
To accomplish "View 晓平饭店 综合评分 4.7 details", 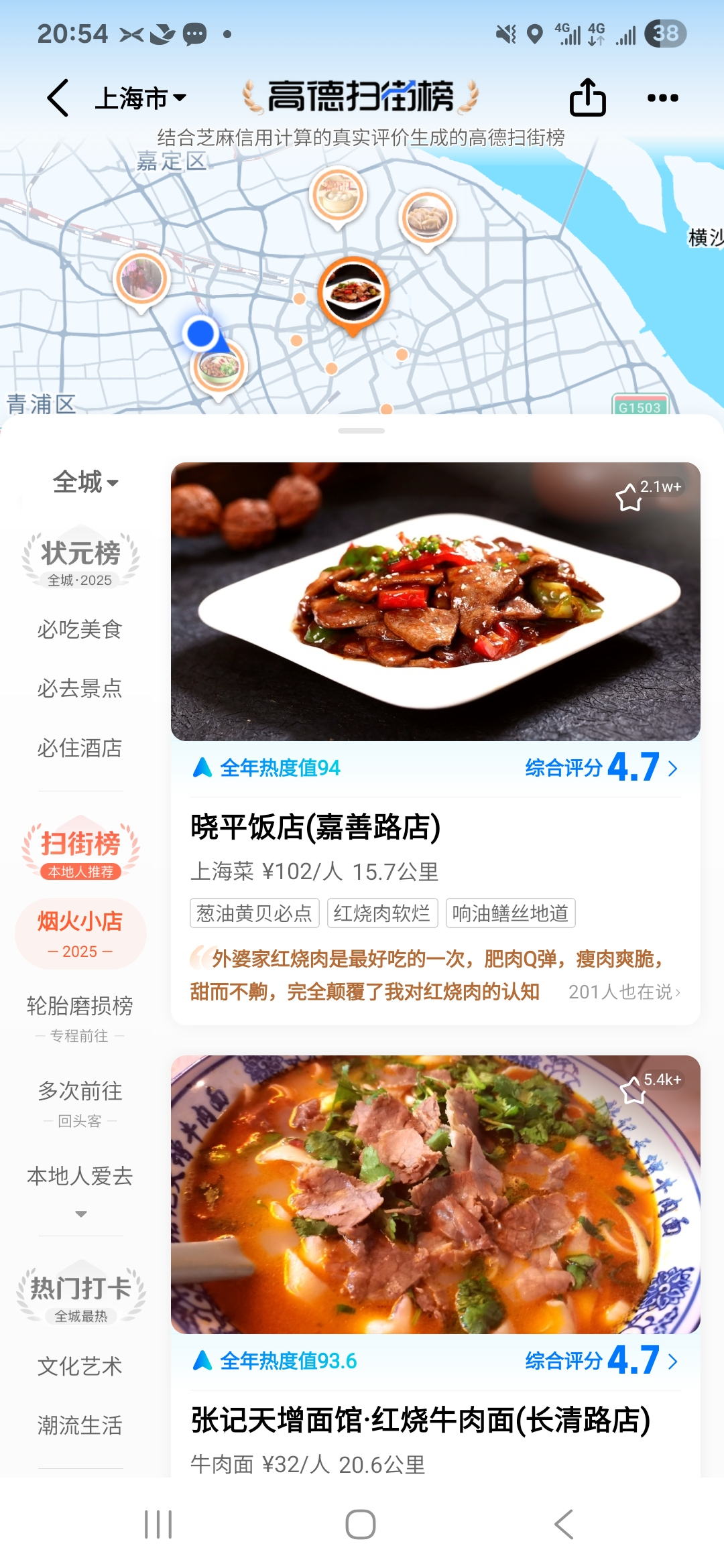I will (x=601, y=768).
